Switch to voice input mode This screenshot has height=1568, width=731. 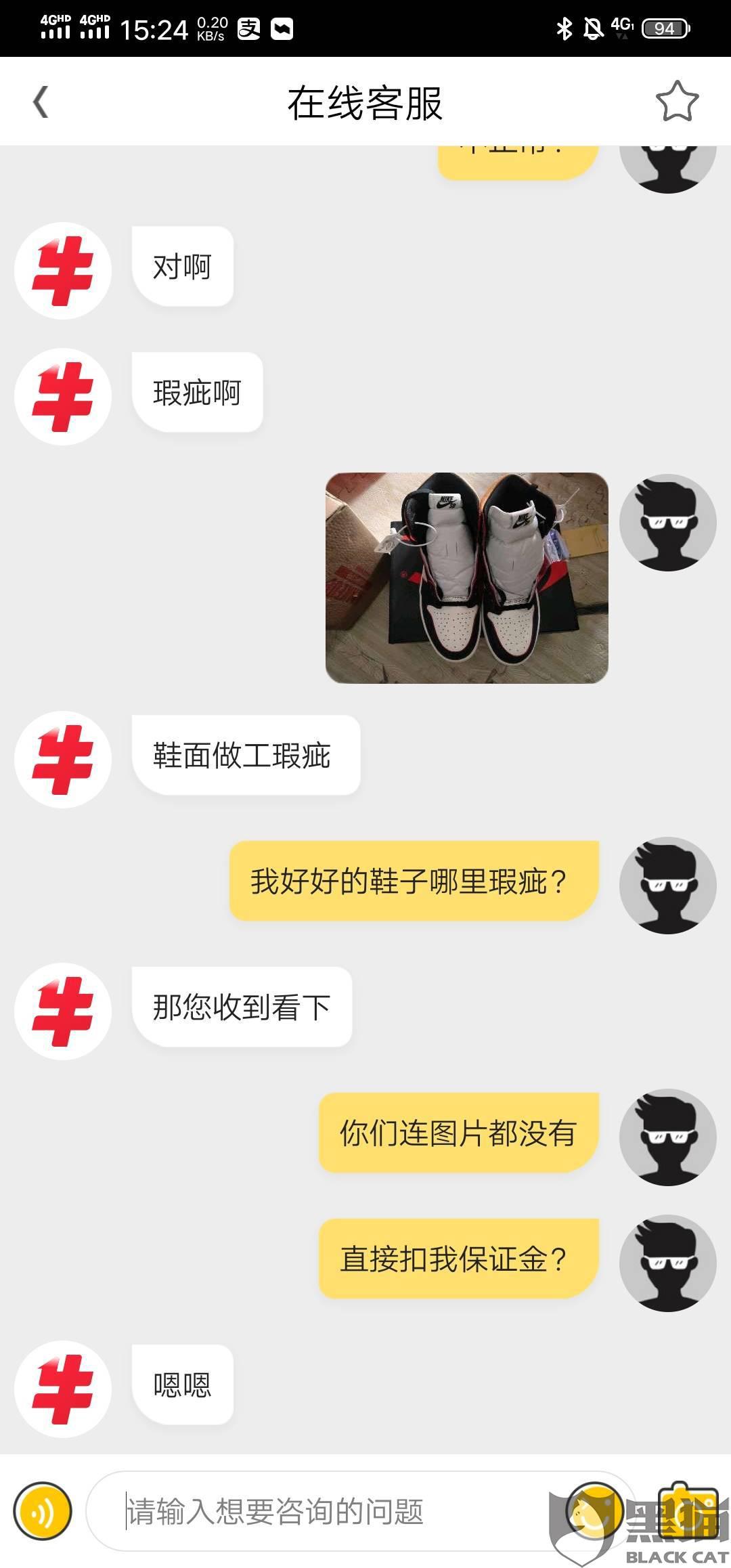[x=43, y=1511]
